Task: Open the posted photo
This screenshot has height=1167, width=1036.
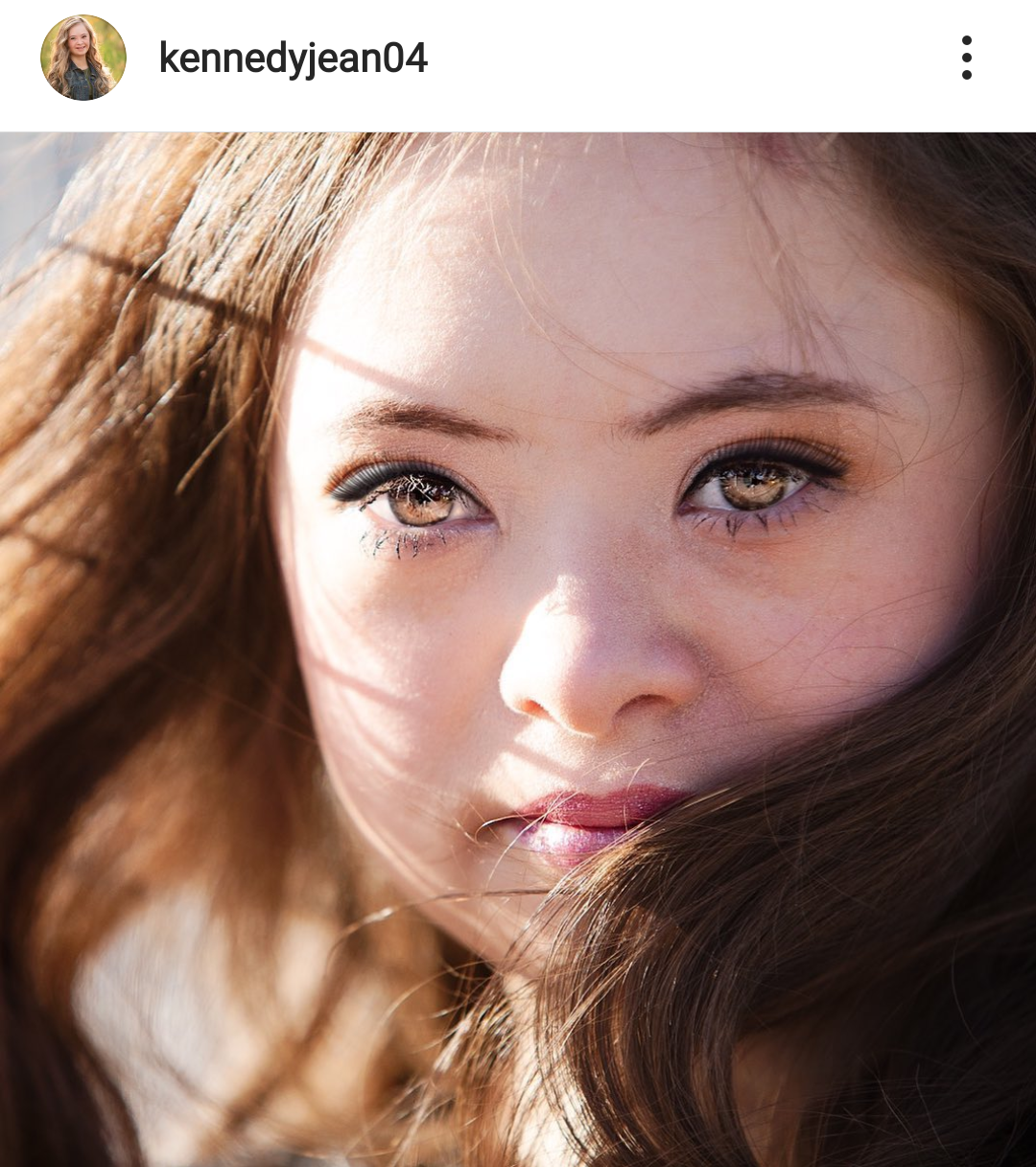Action: 518,649
